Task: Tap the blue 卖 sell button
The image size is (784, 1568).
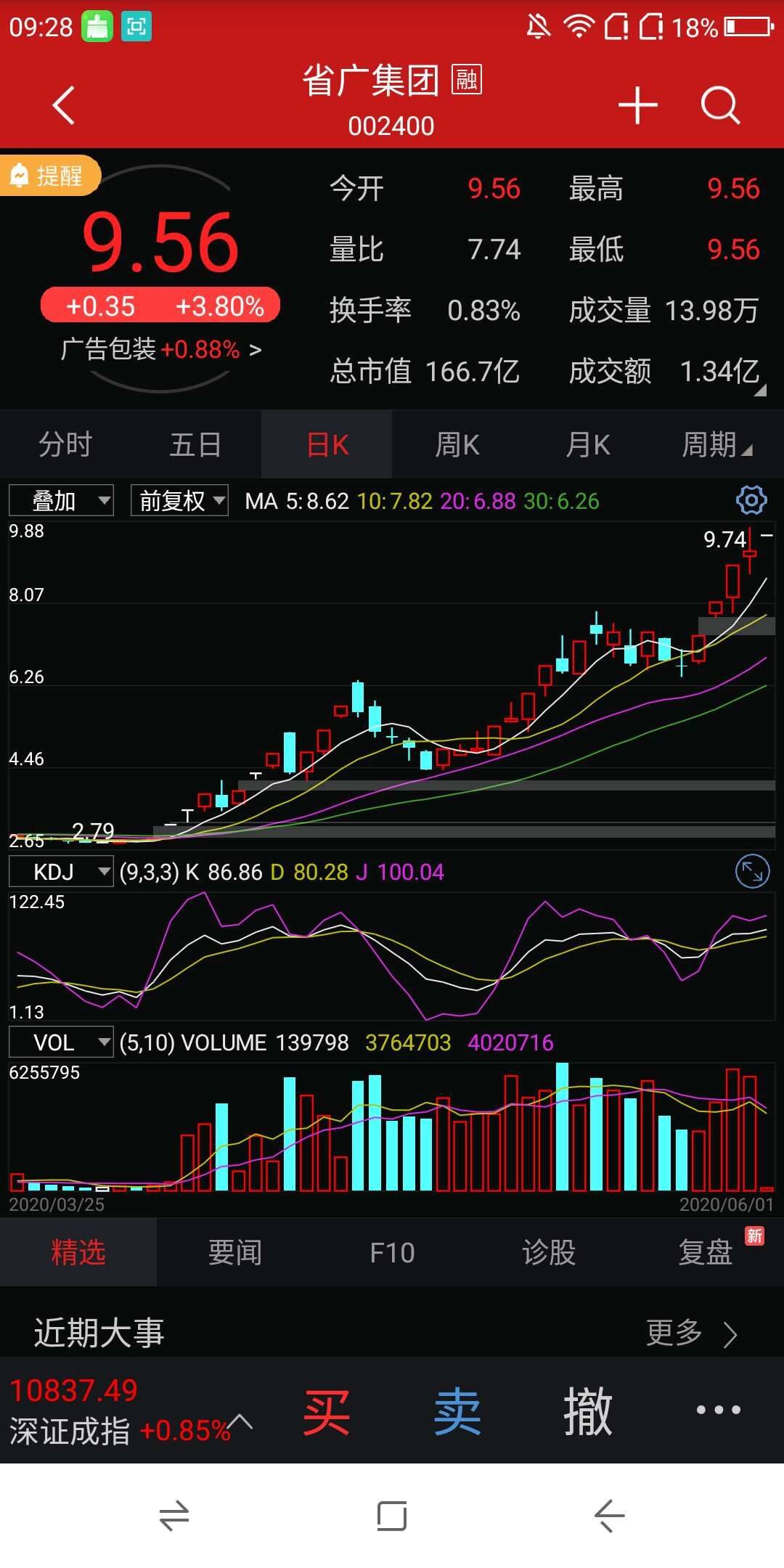Action: tap(457, 1410)
